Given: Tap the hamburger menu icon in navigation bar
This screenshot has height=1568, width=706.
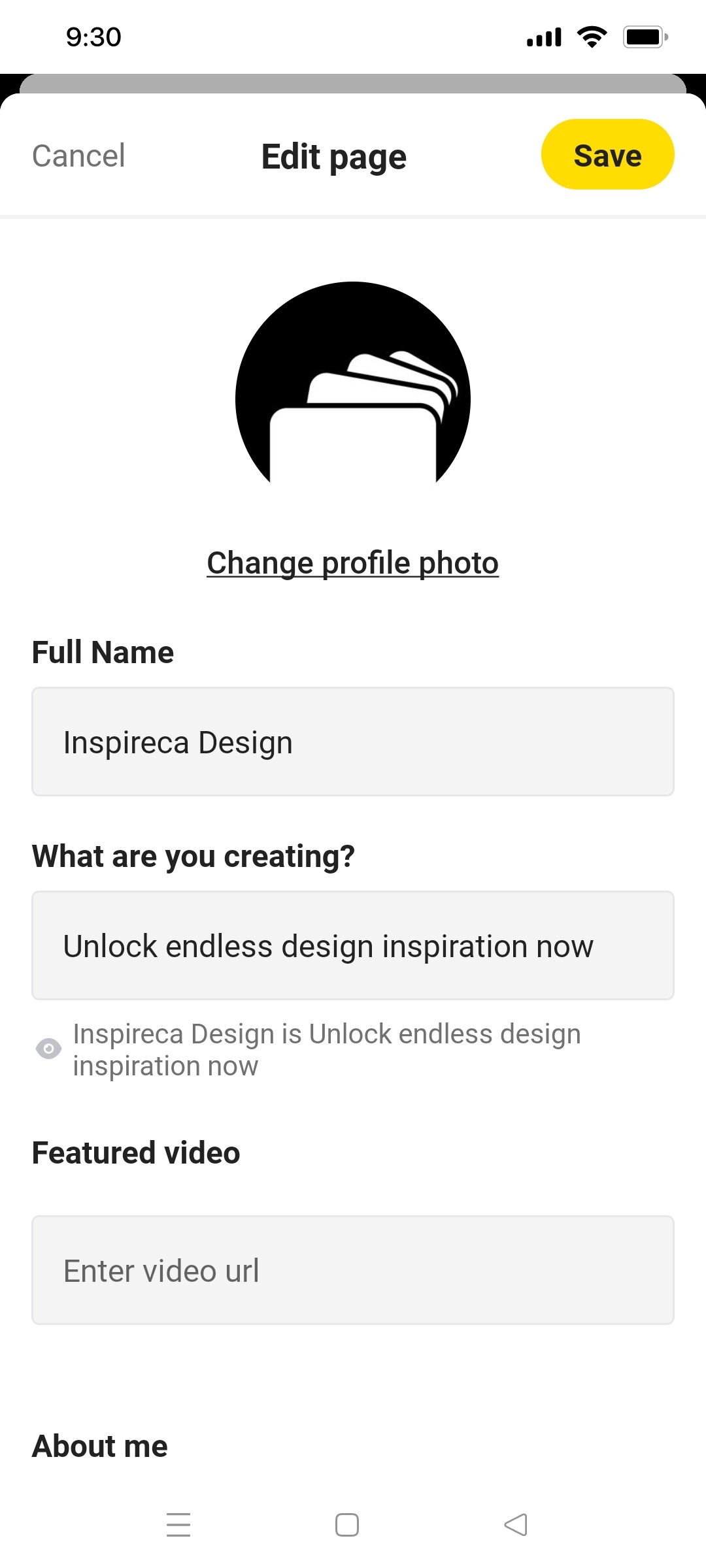Looking at the screenshot, I should [x=178, y=1524].
